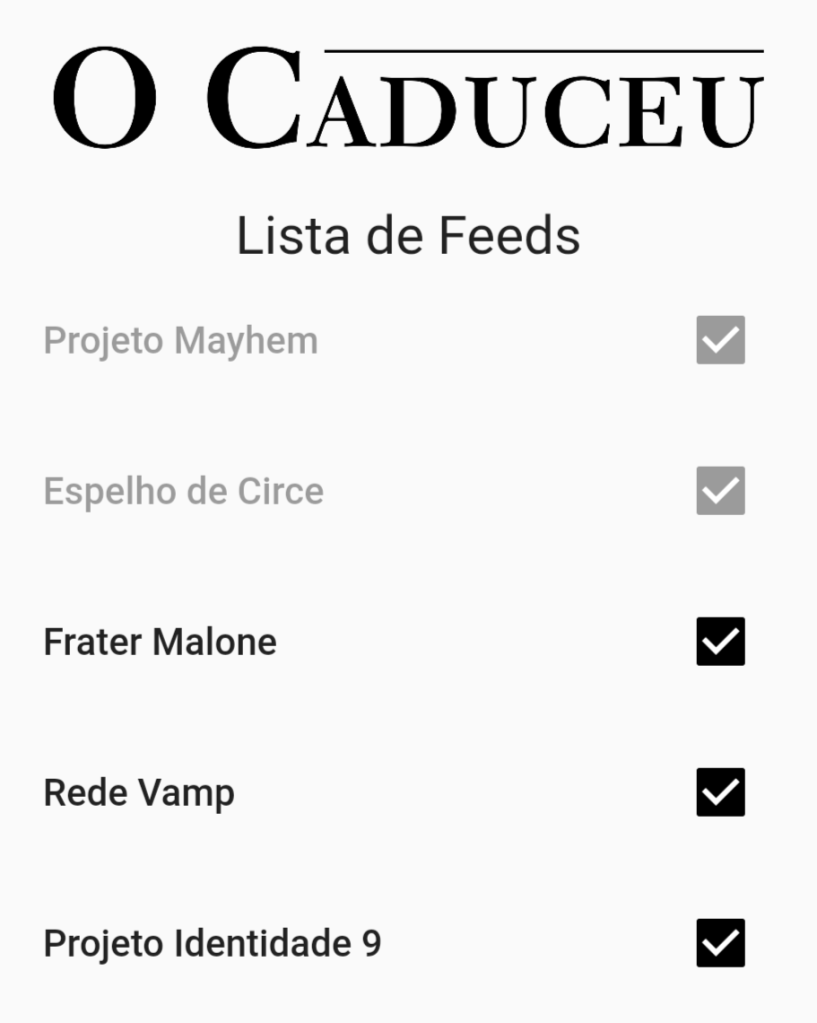
Task: Disable the Rede Vamp feed checkbox
Action: [720, 792]
